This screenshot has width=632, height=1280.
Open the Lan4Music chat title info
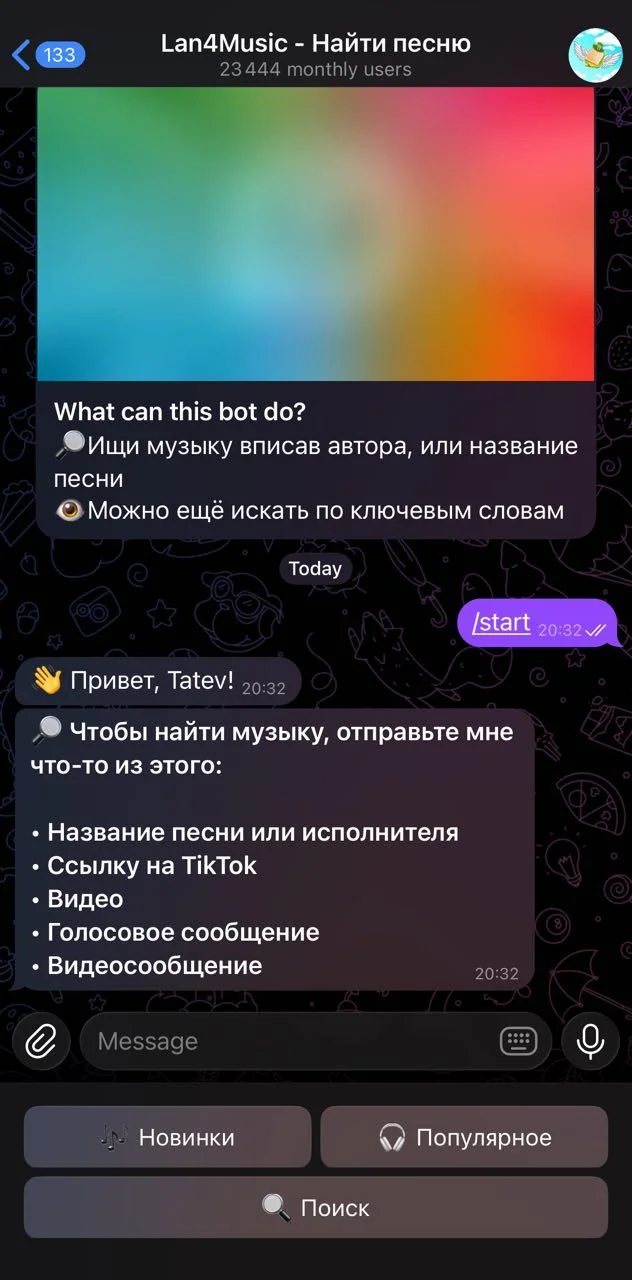[316, 55]
